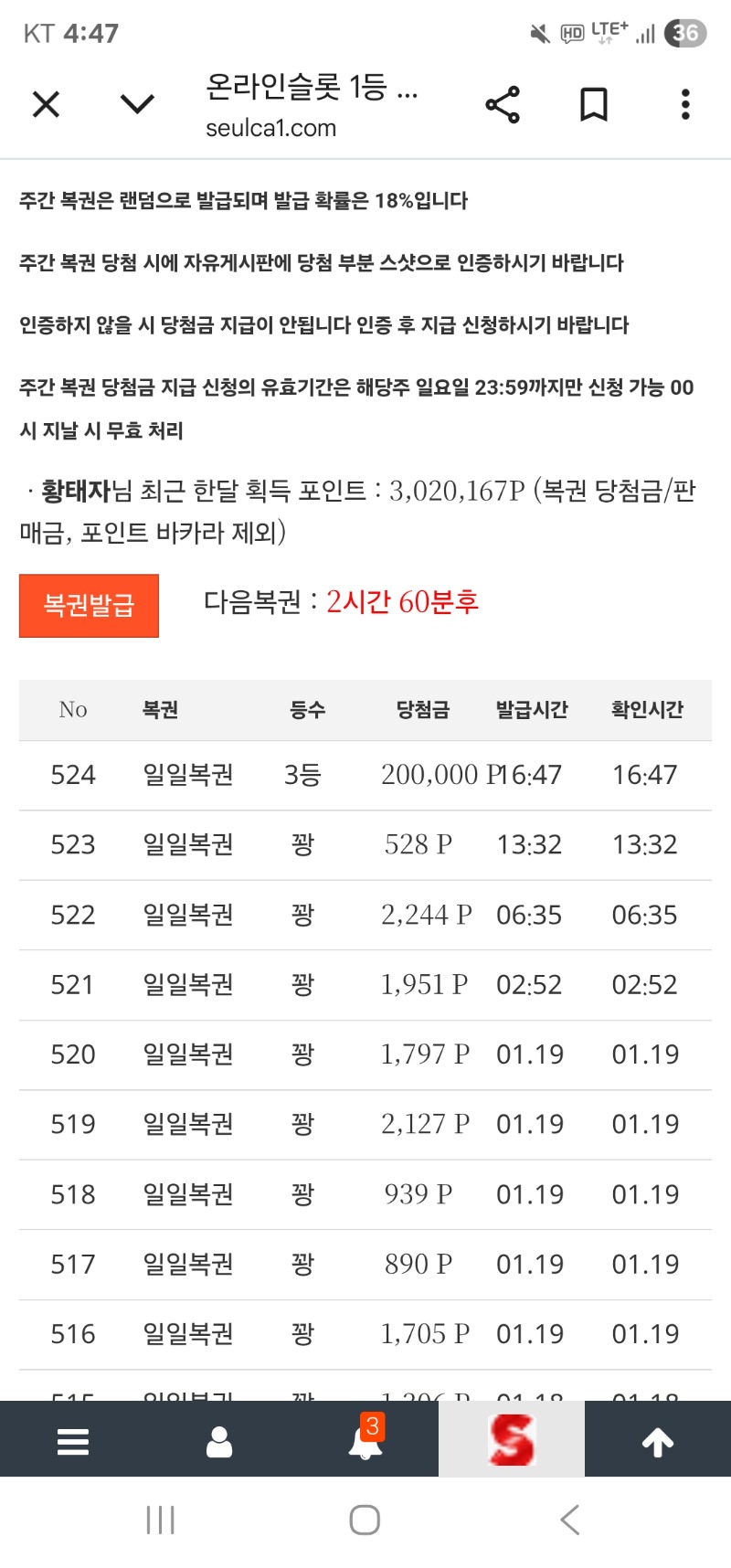Screen dimensions: 731x1568
Task: Go back using system navigation
Action: (x=570, y=1520)
